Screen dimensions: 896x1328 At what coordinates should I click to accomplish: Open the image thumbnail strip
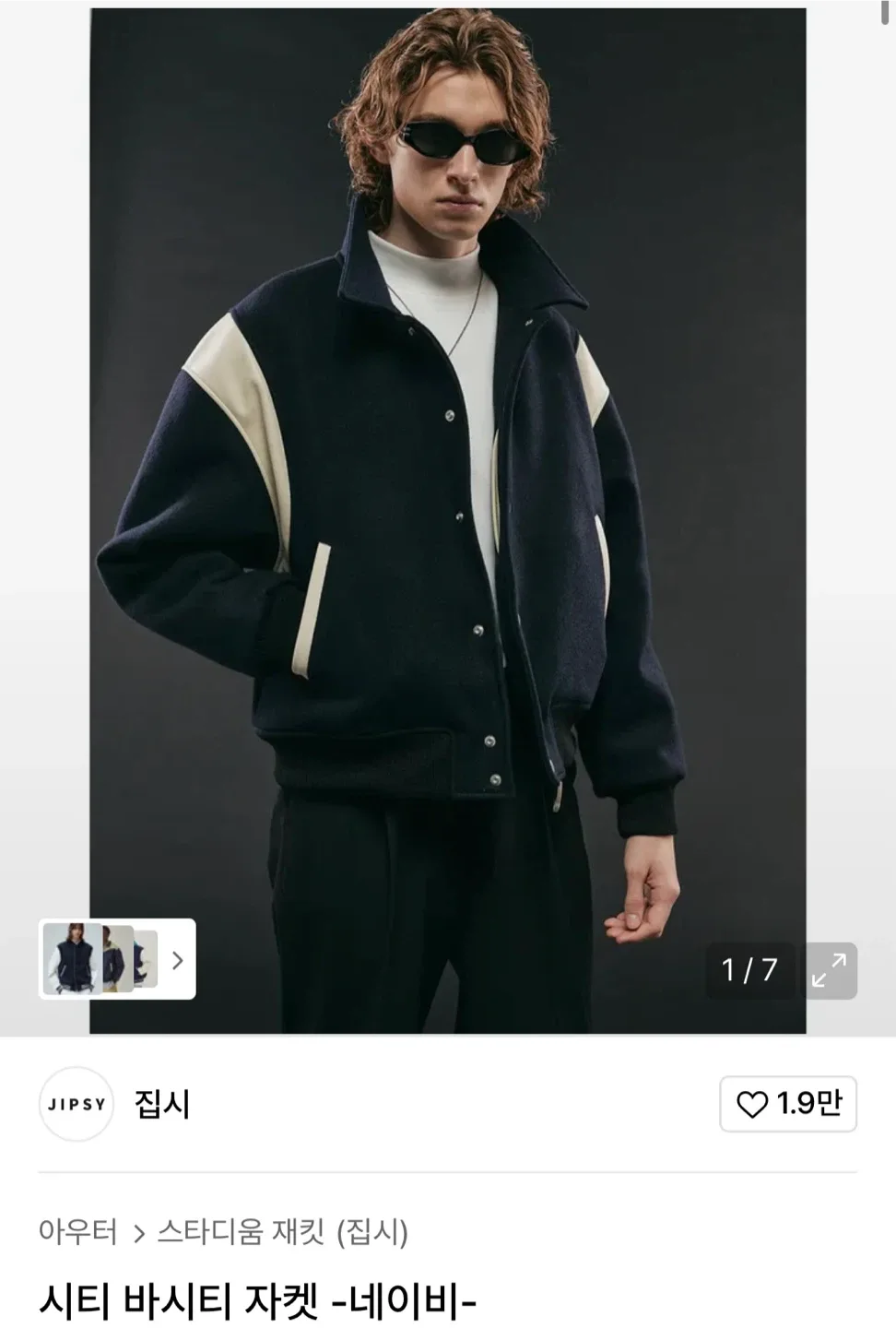pos(117,959)
